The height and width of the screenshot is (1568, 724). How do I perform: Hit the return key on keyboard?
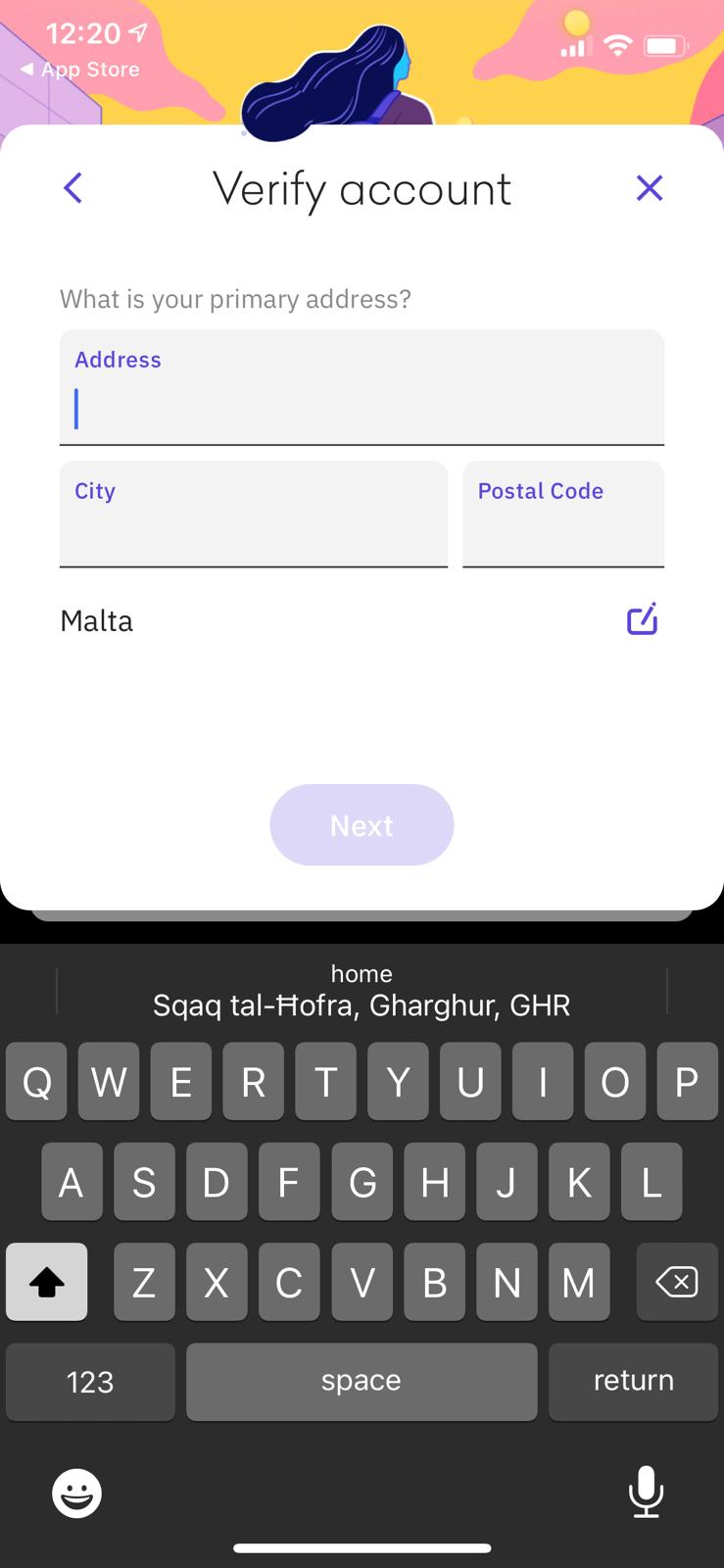(x=633, y=1382)
